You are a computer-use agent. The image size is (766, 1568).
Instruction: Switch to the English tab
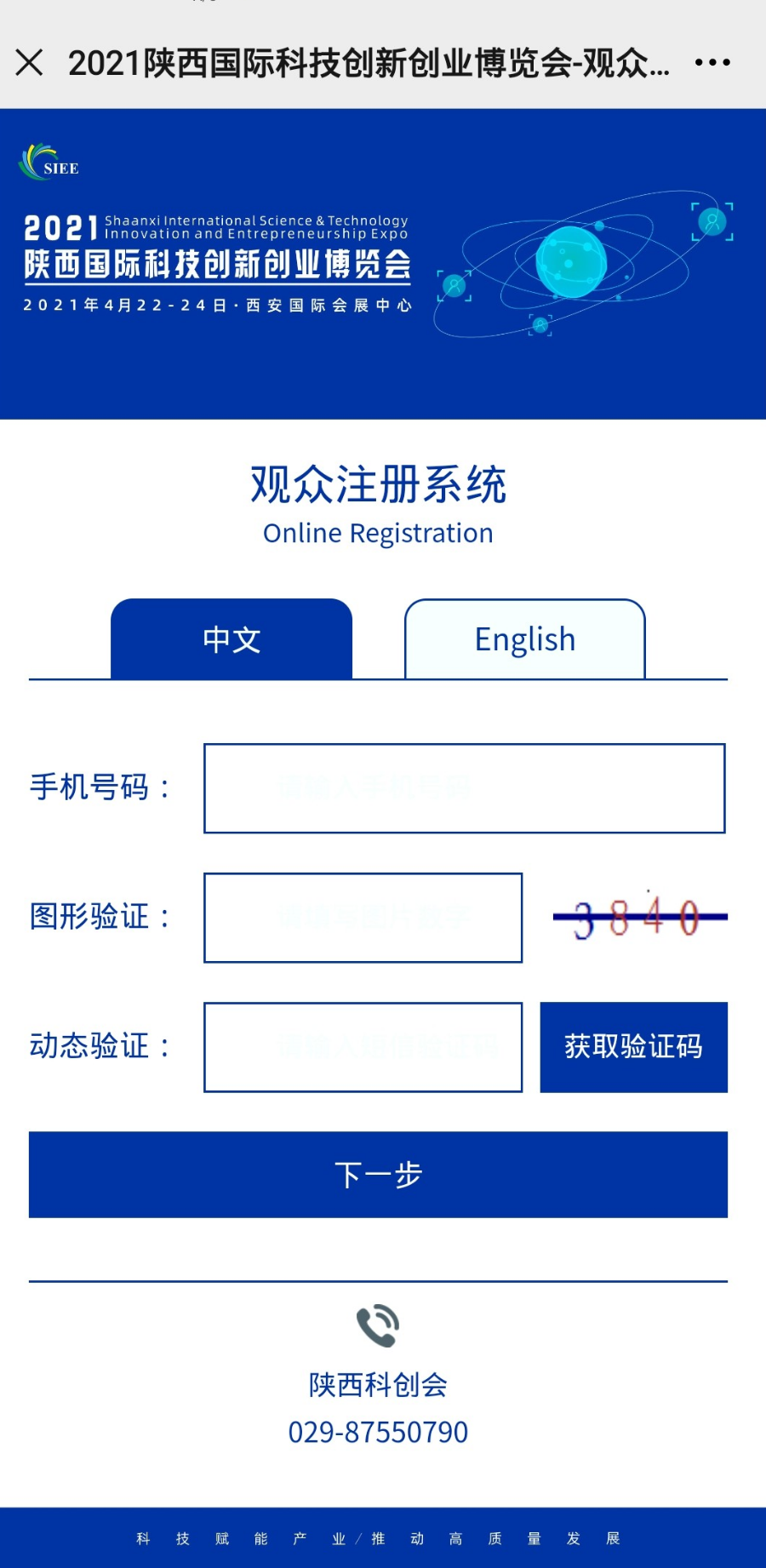tap(525, 638)
